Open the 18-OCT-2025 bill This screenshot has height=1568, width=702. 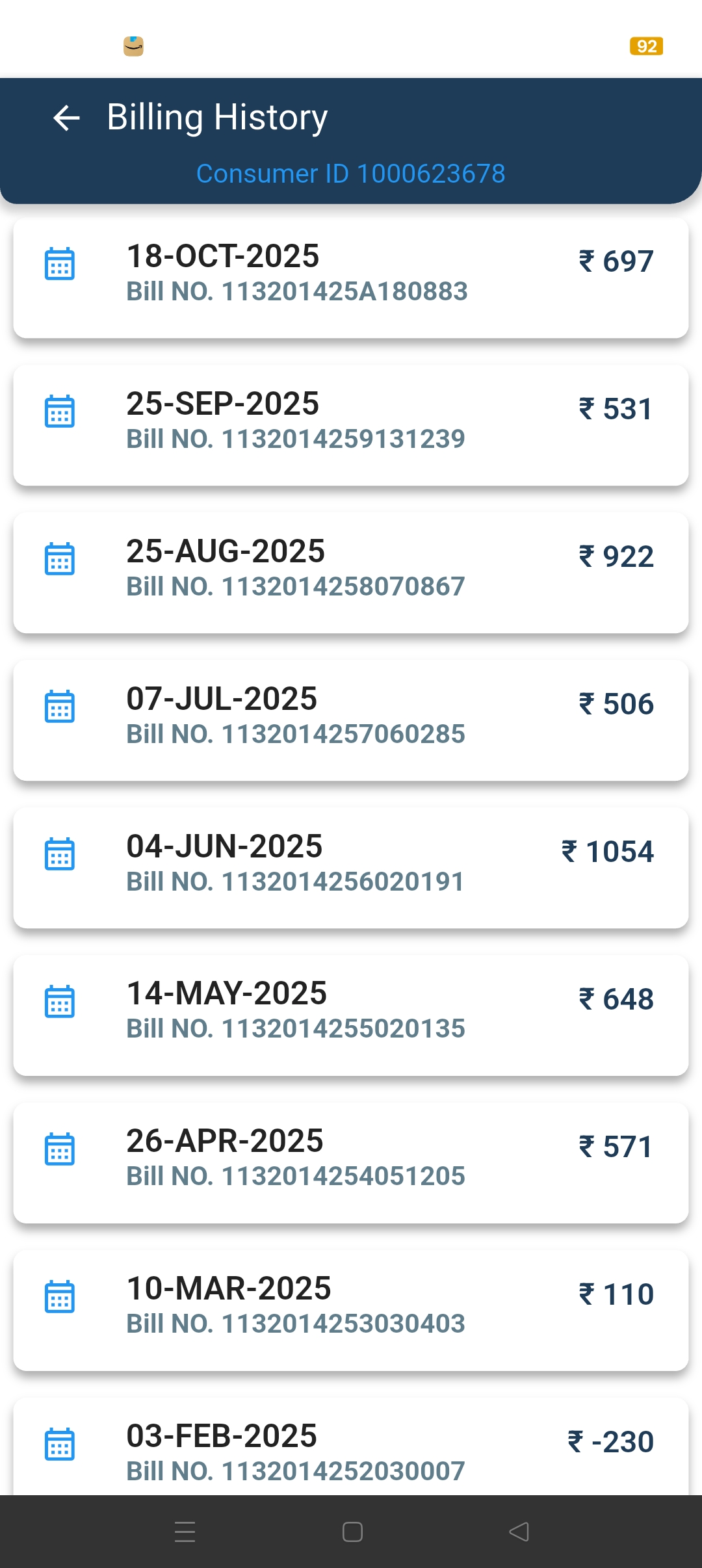(351, 277)
